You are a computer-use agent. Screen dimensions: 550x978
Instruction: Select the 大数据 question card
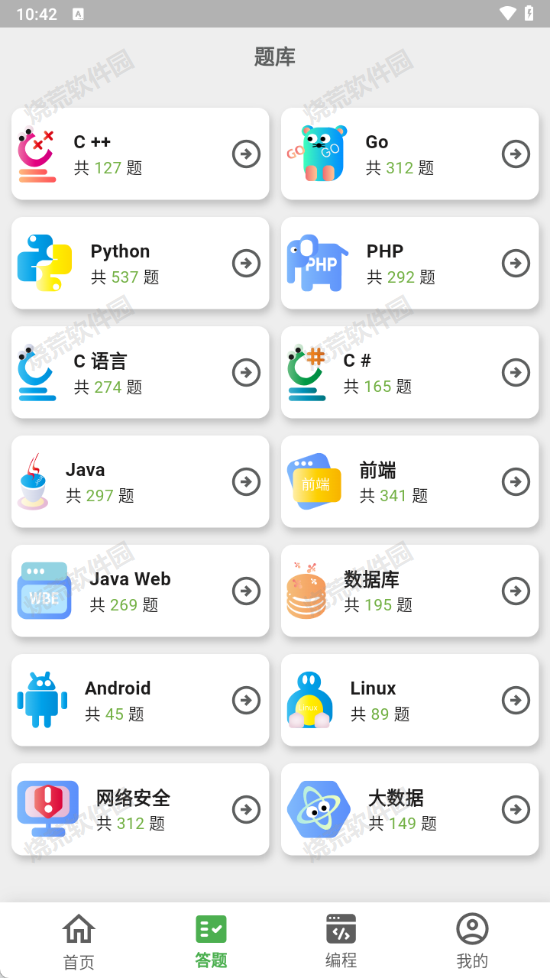(410, 810)
